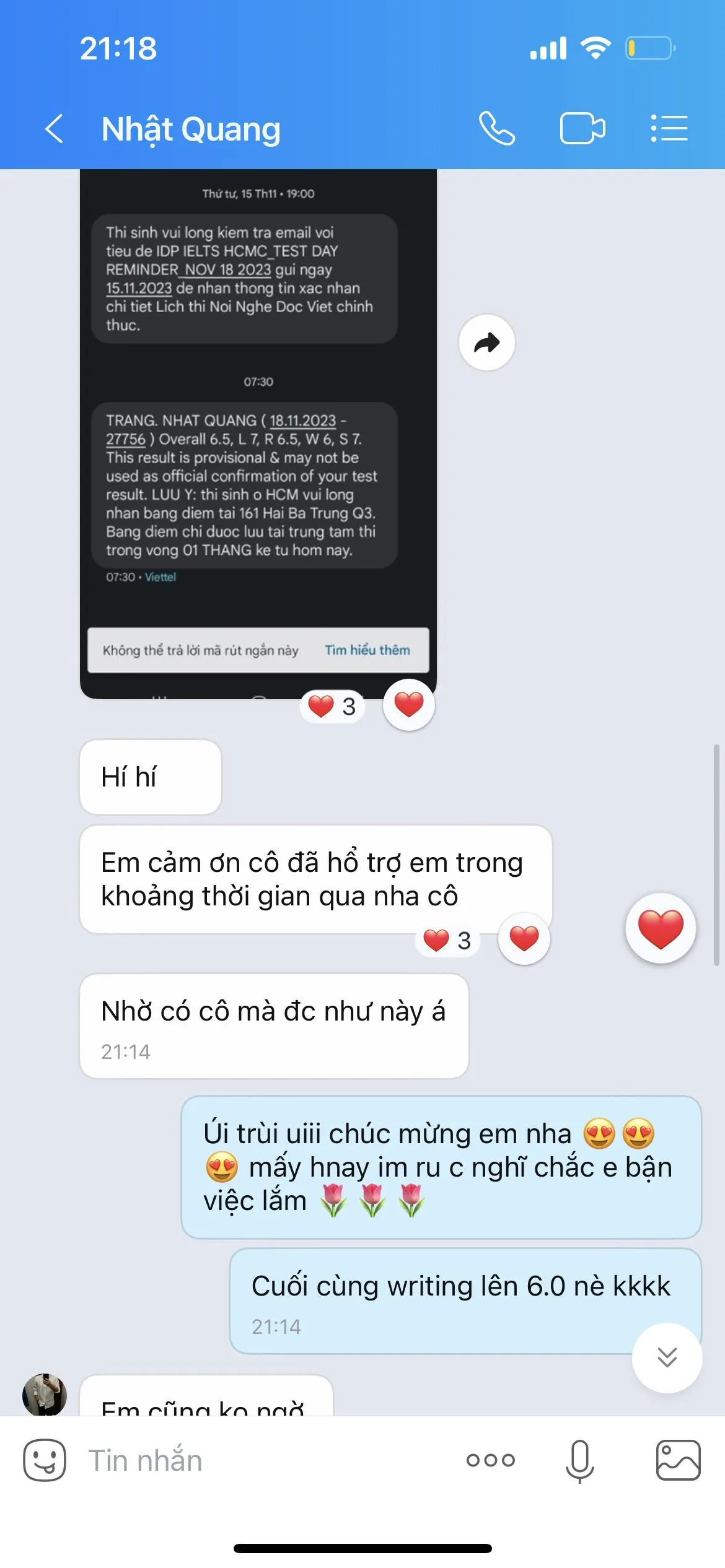This screenshot has width=725, height=1568.
Task: Tap the sender's profile avatar
Action: (x=45, y=1396)
